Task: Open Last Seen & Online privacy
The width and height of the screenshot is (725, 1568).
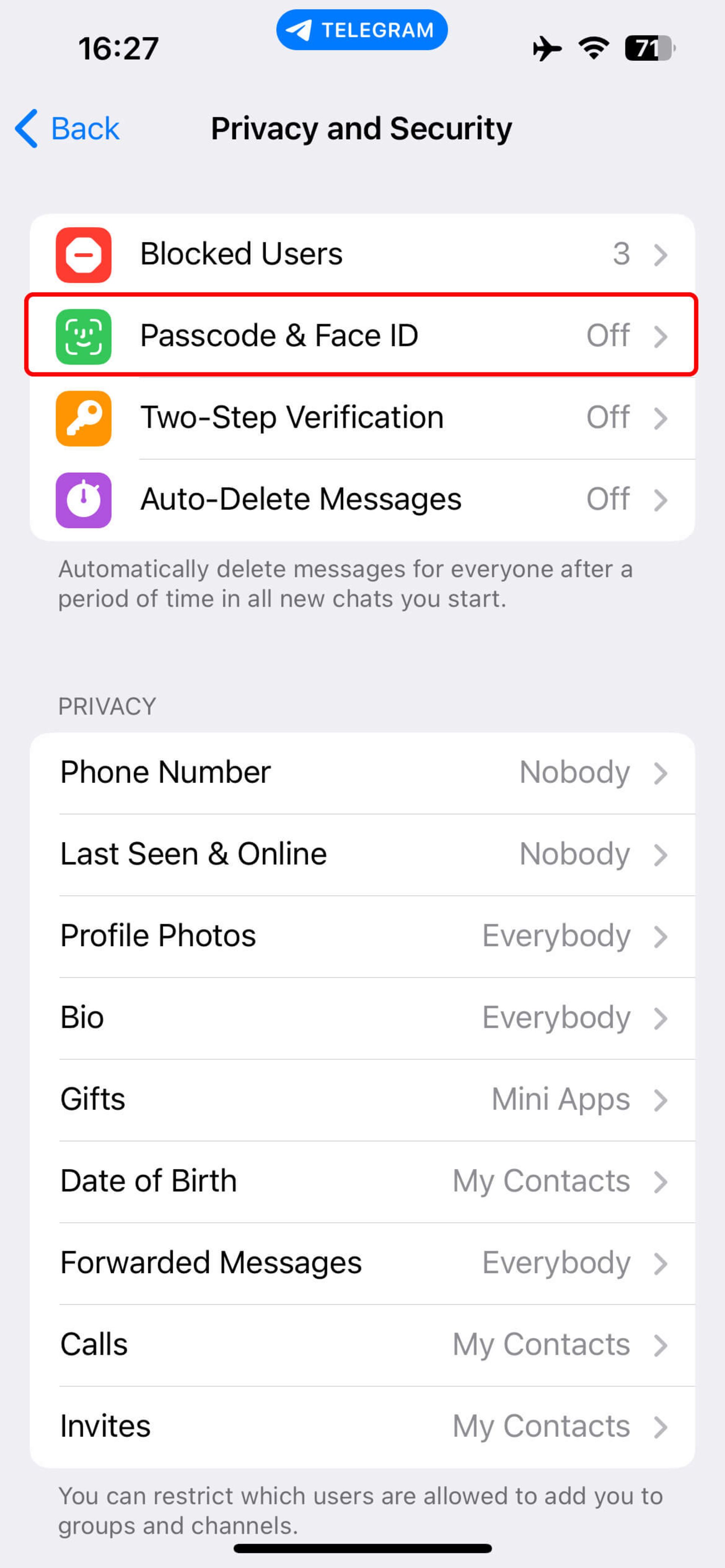Action: 362,855
